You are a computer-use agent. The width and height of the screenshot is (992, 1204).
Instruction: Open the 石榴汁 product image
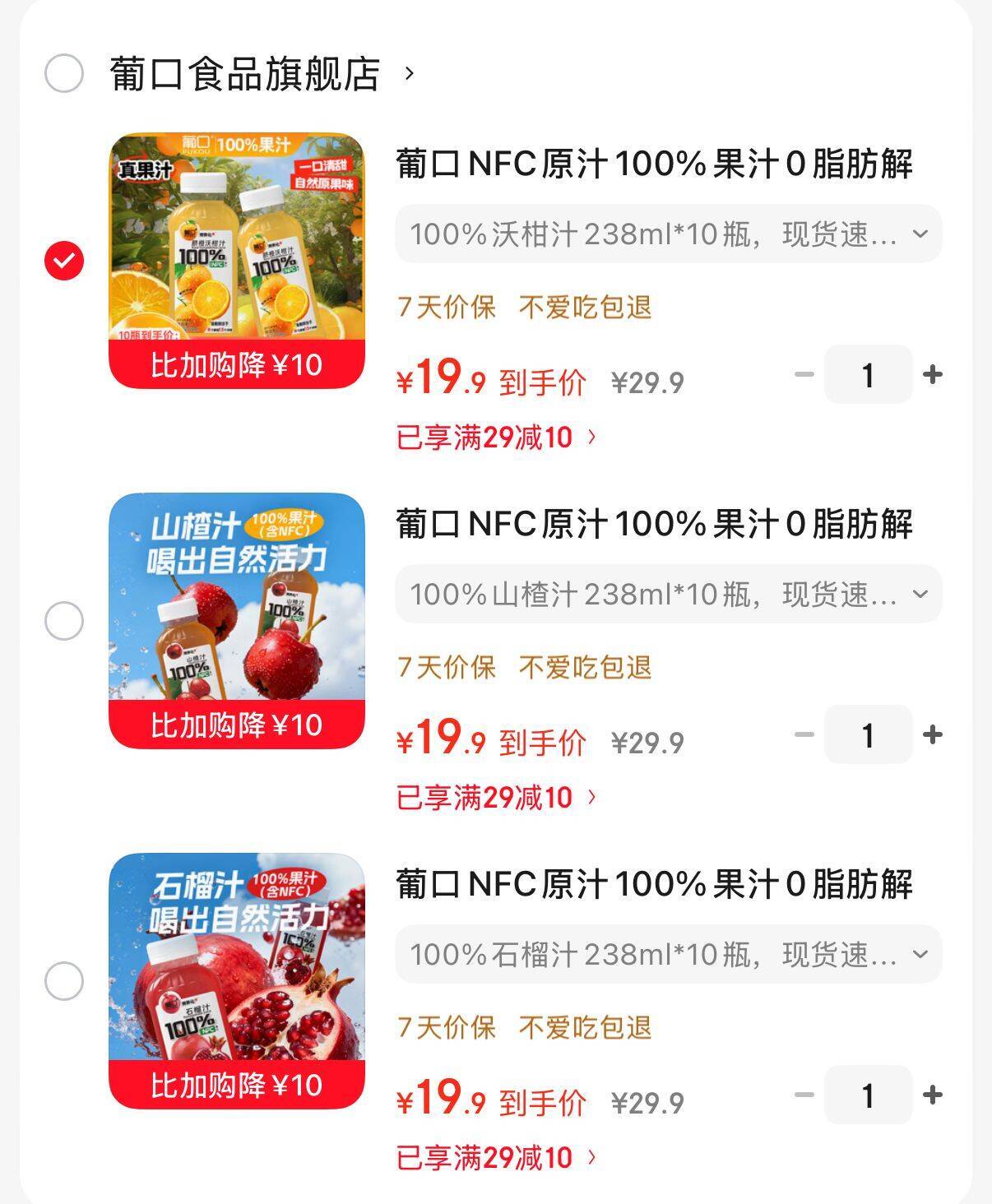[x=237, y=980]
